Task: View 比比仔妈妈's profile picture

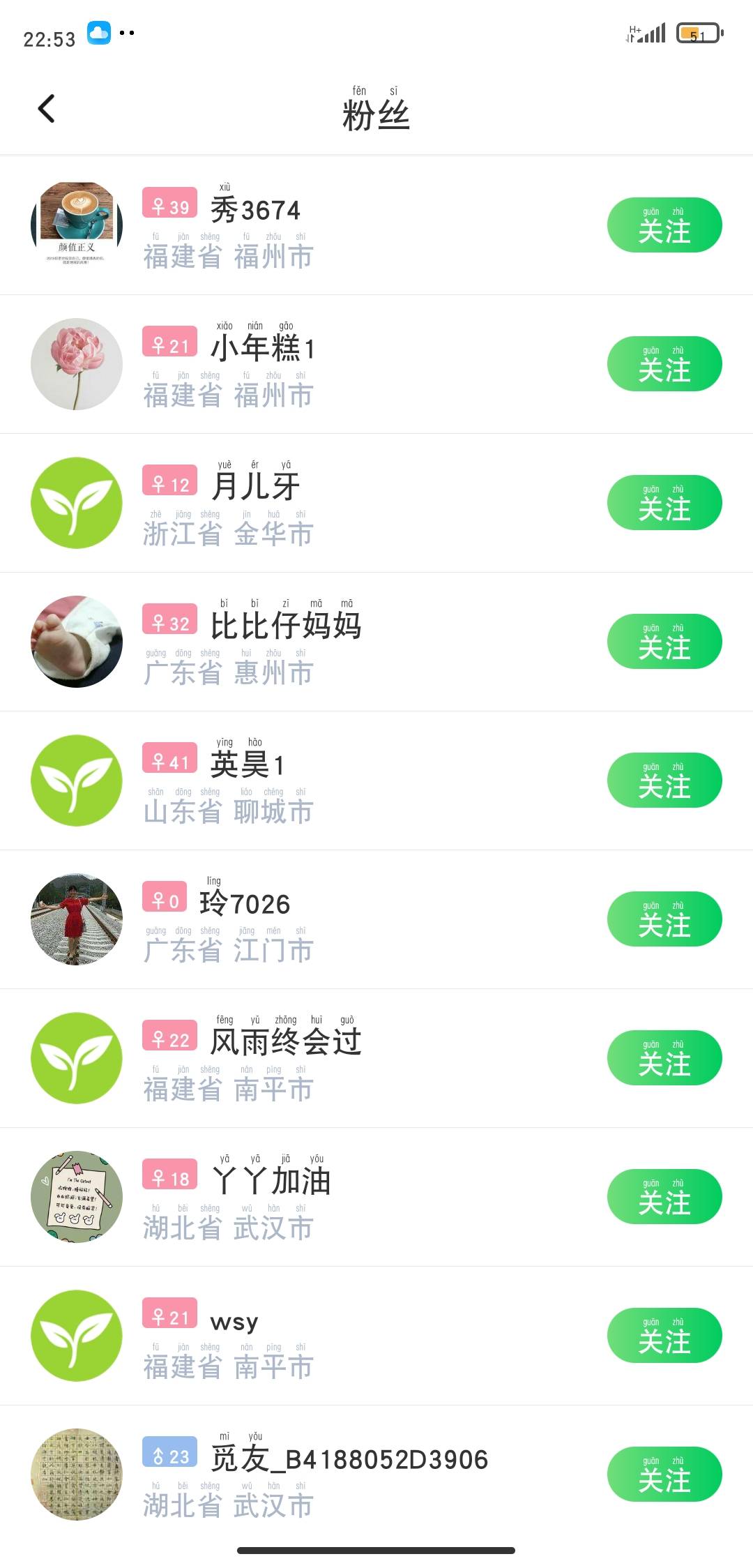Action: tap(76, 641)
